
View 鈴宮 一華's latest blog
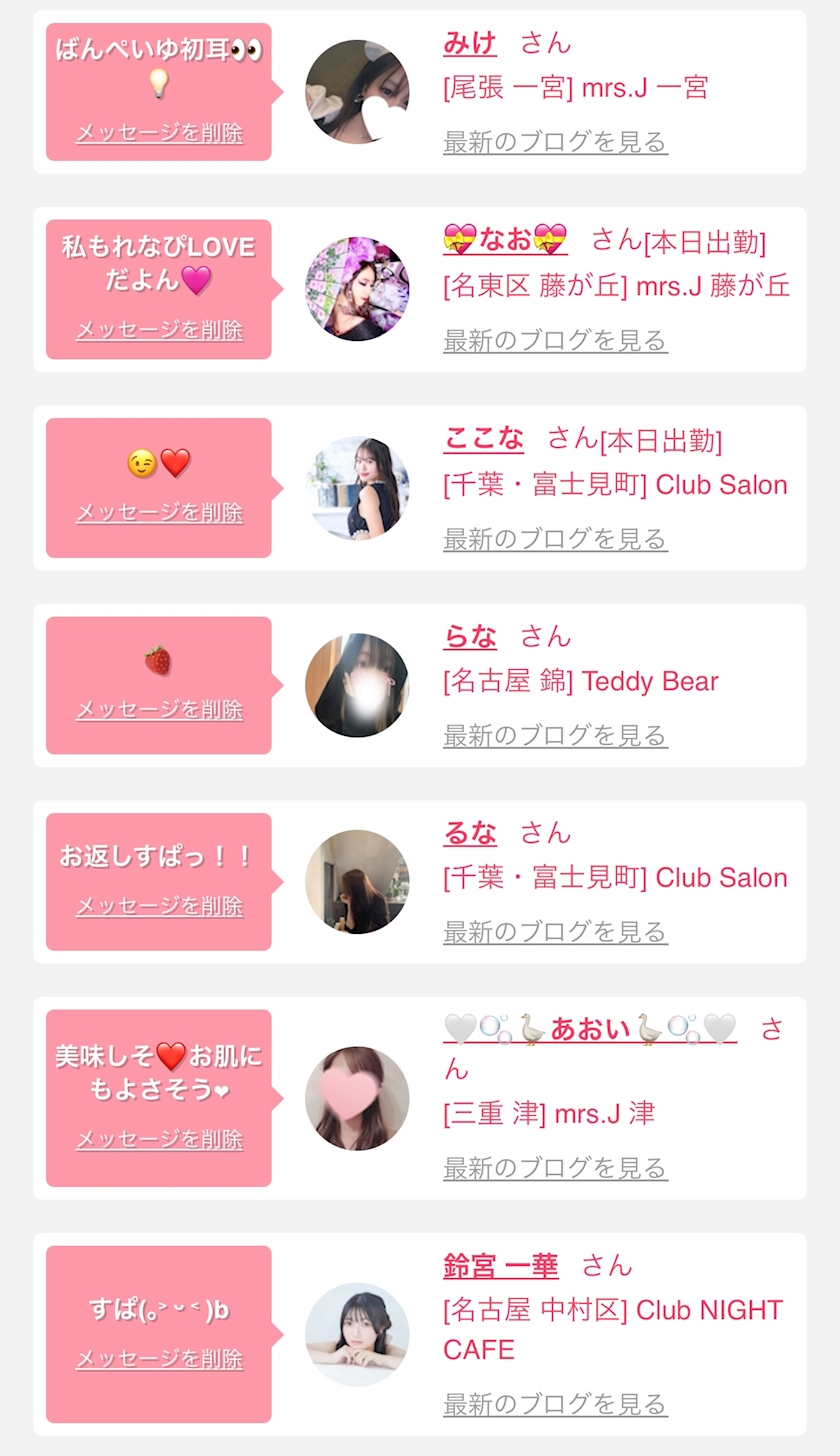tap(555, 1404)
